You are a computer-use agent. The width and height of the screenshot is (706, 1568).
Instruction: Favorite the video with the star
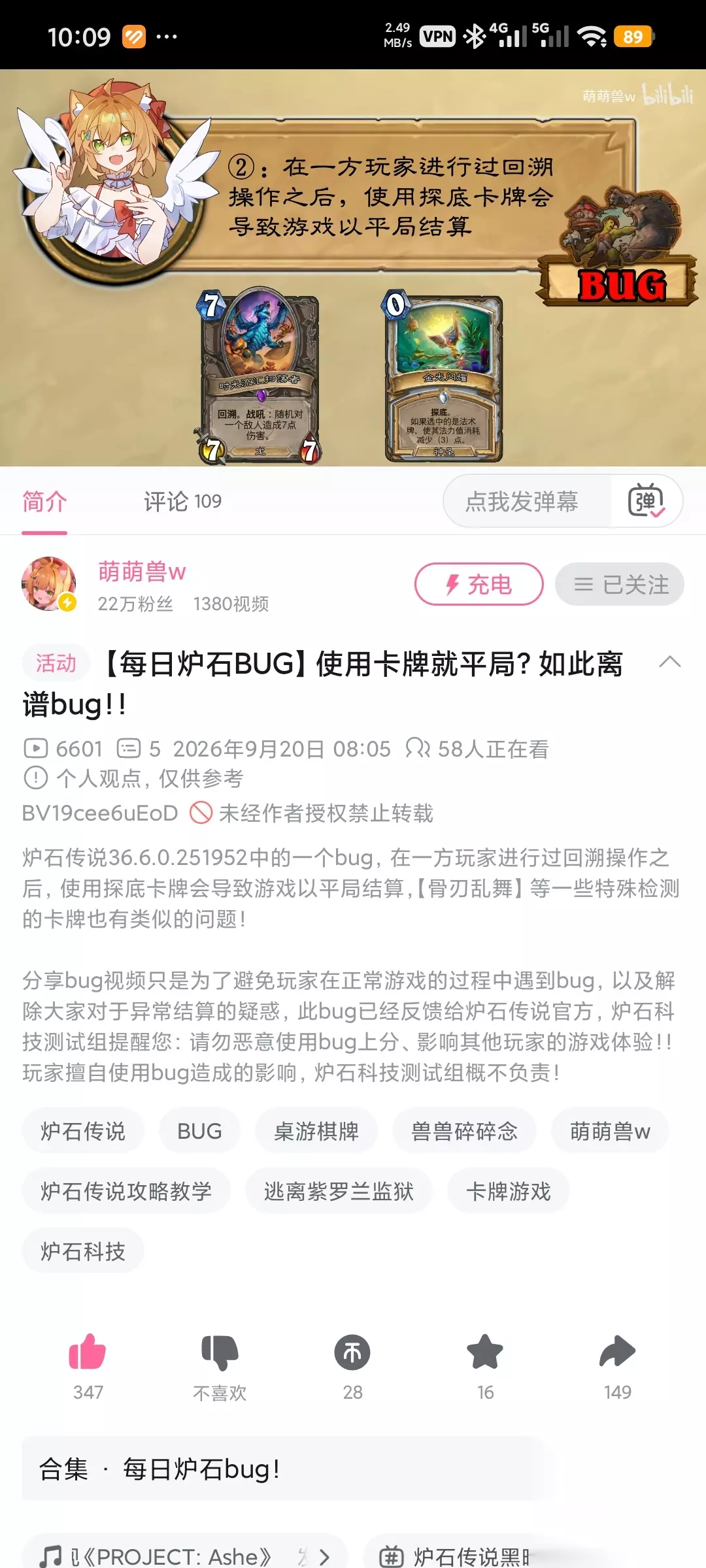tap(485, 1352)
